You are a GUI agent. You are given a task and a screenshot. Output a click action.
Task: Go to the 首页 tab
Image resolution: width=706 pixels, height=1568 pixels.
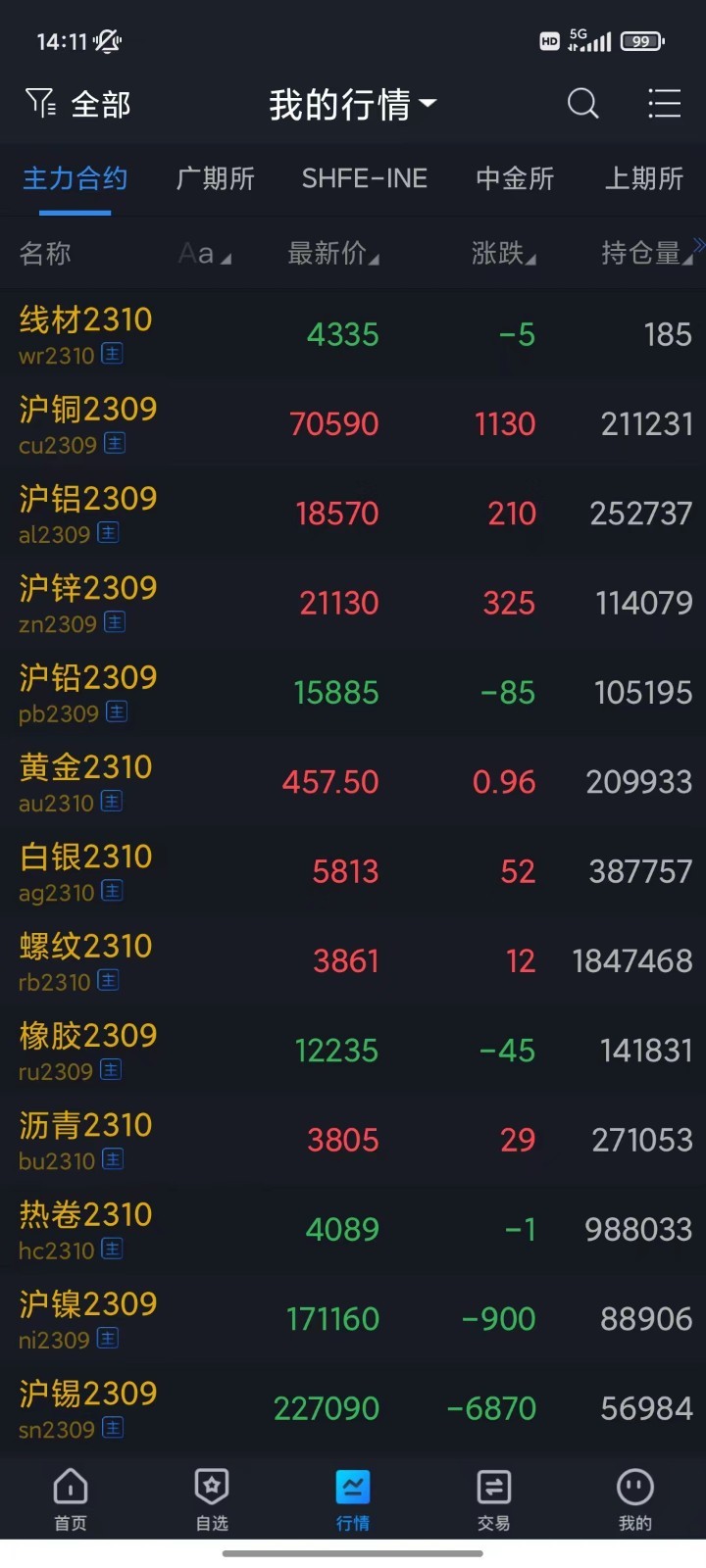[71, 1499]
